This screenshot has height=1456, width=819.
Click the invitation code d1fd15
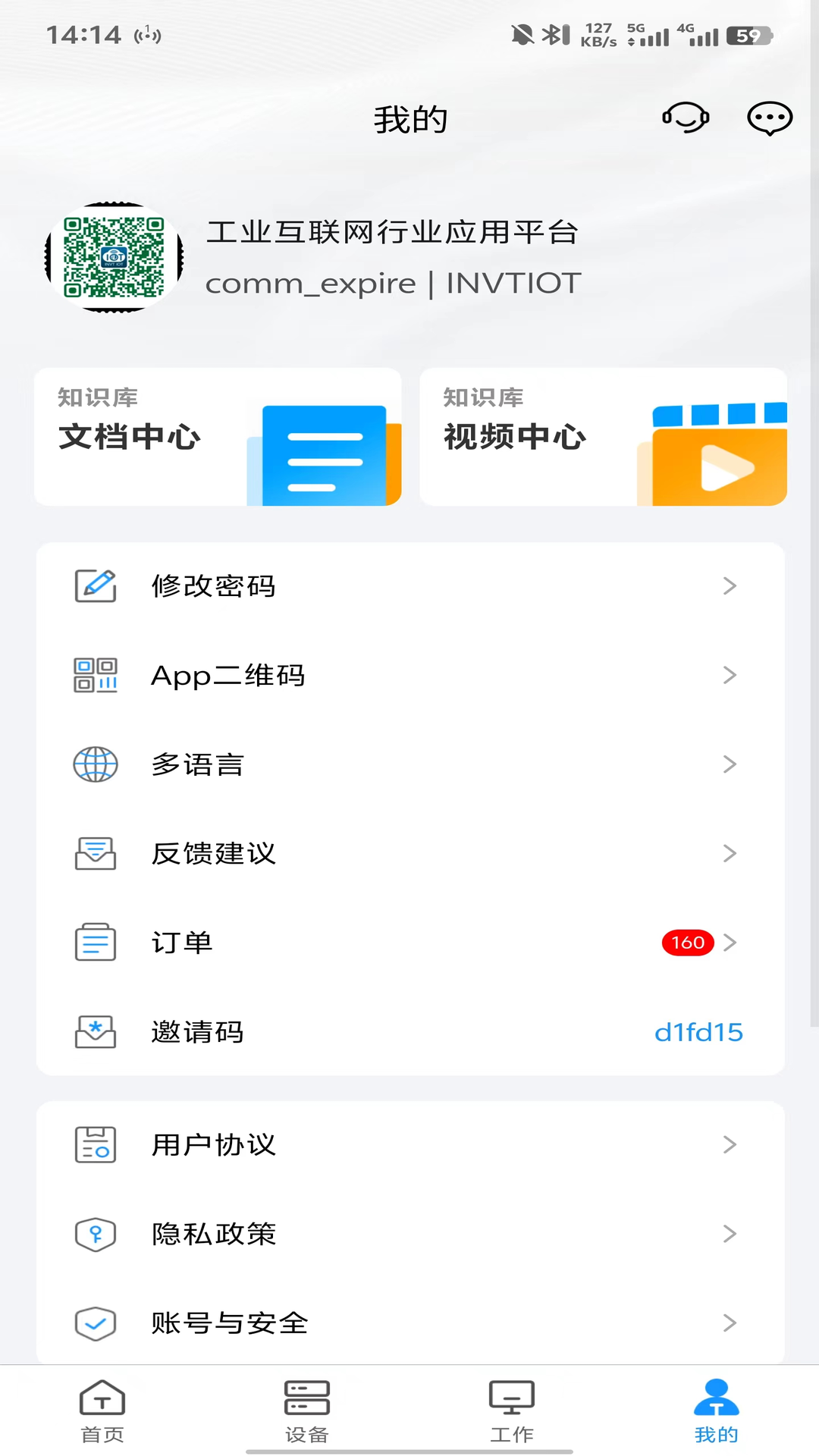point(698,1031)
